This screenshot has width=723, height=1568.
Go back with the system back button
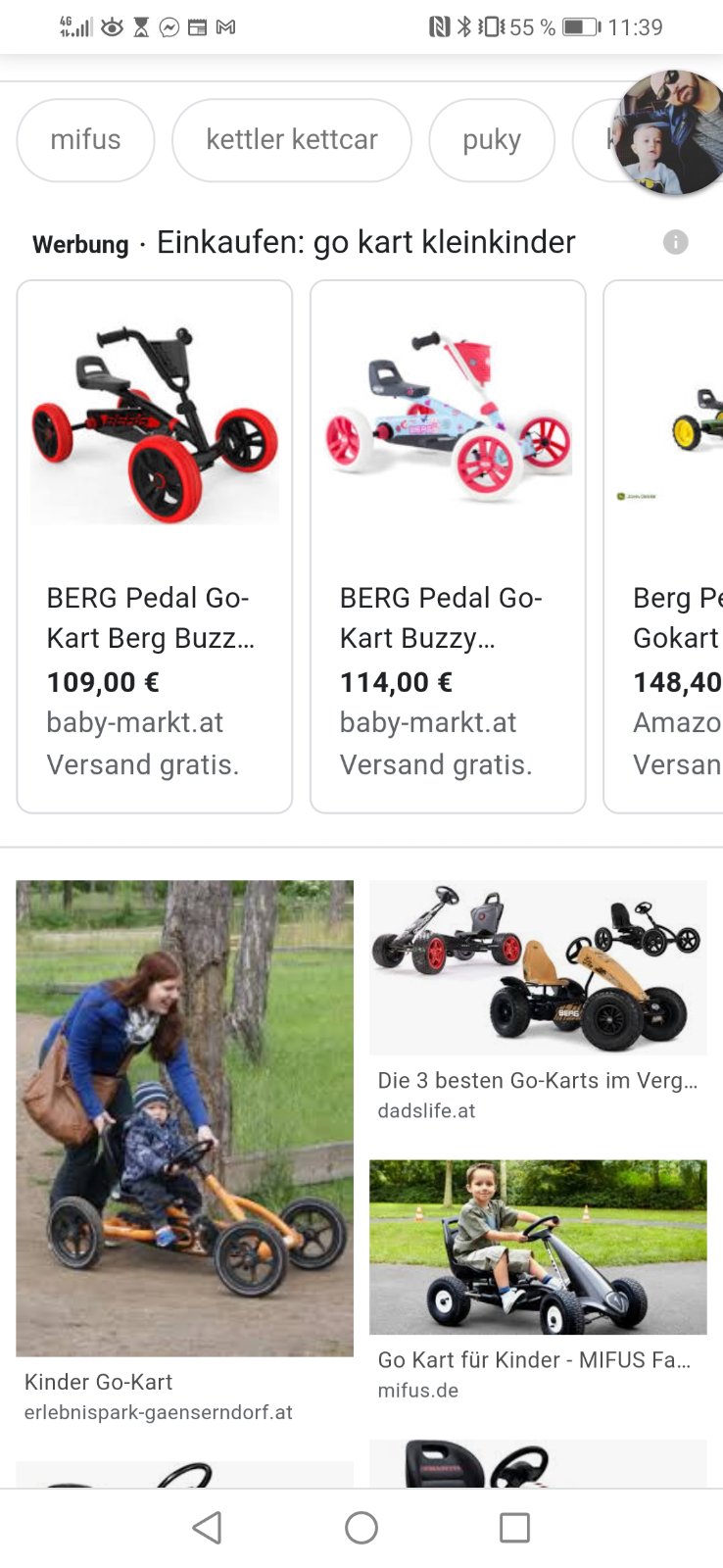(x=207, y=1527)
